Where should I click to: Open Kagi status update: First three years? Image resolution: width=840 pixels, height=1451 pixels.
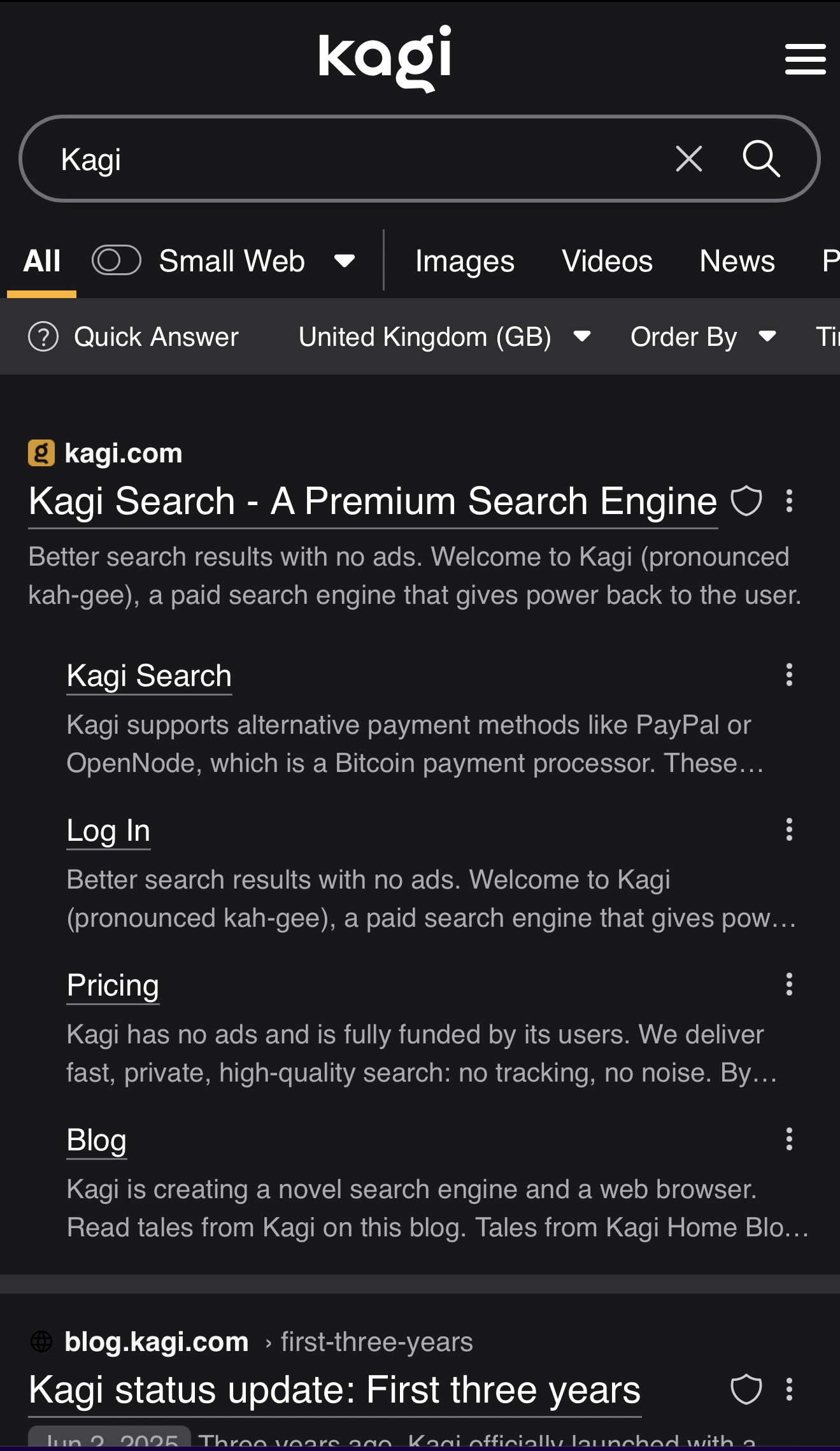334,1390
